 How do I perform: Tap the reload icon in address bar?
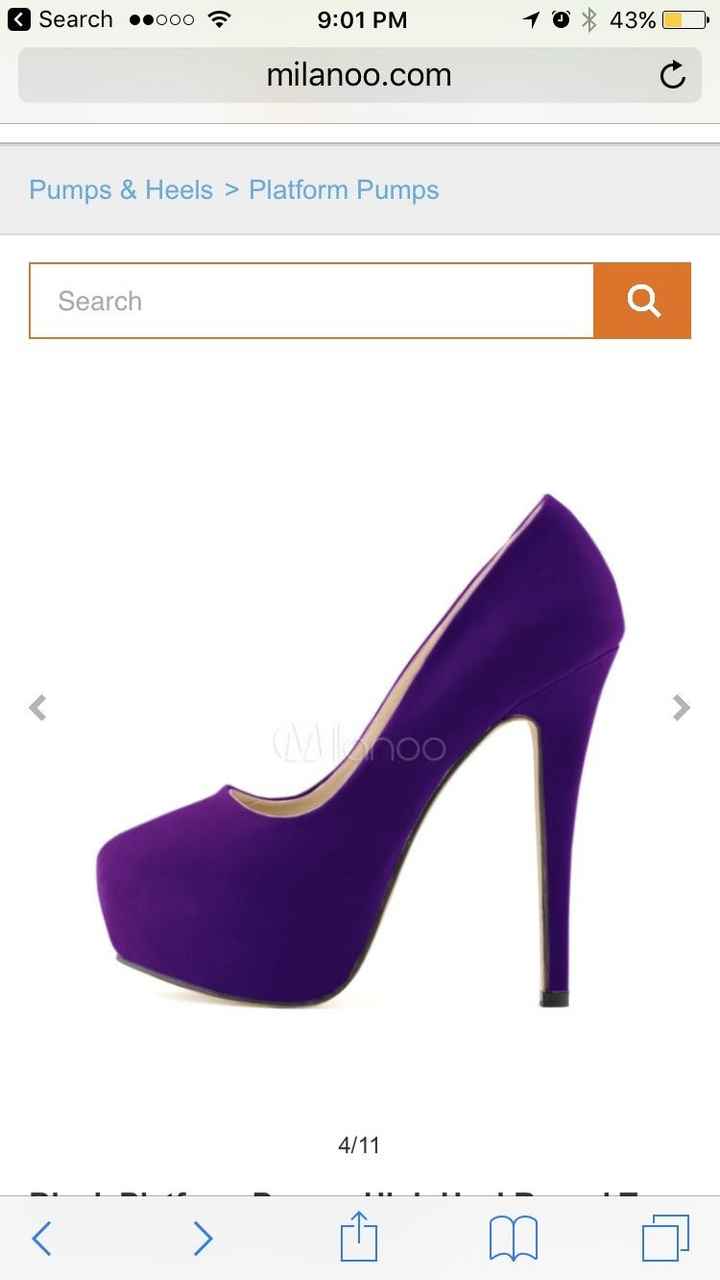[x=671, y=74]
